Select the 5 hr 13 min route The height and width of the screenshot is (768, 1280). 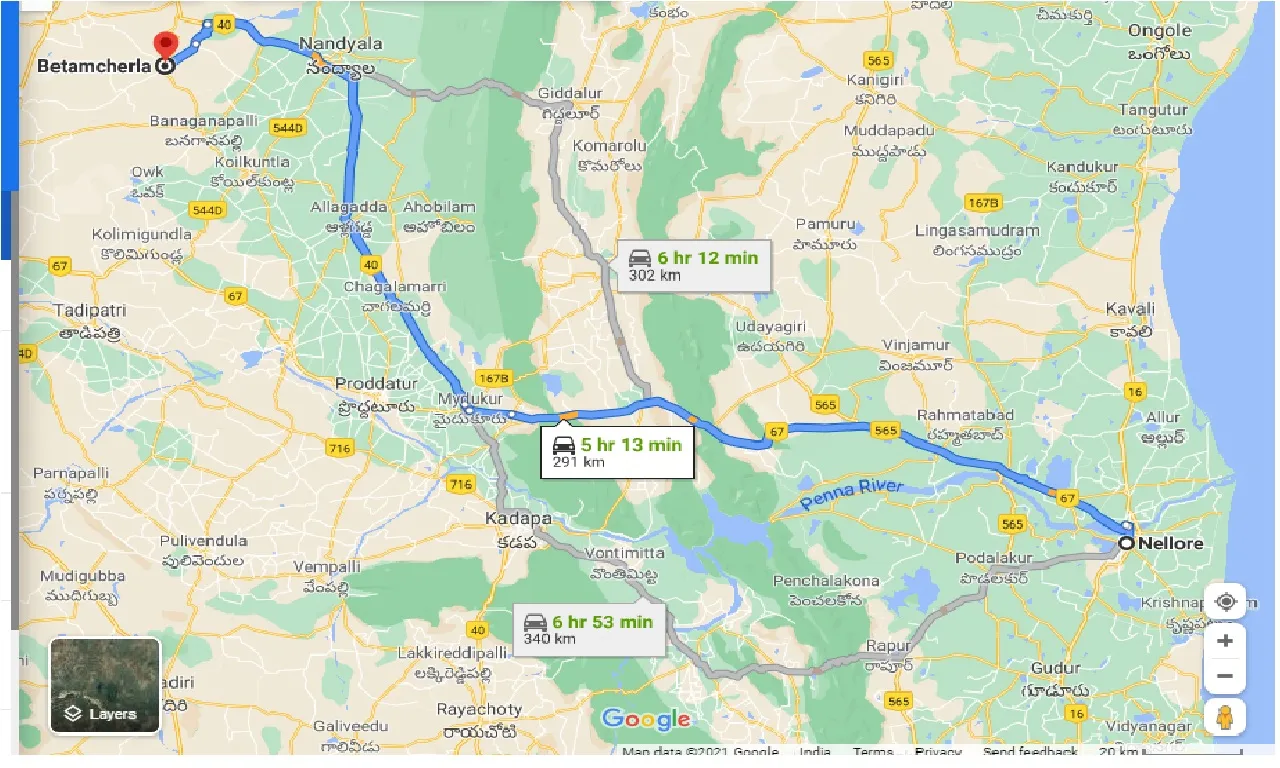(x=616, y=452)
